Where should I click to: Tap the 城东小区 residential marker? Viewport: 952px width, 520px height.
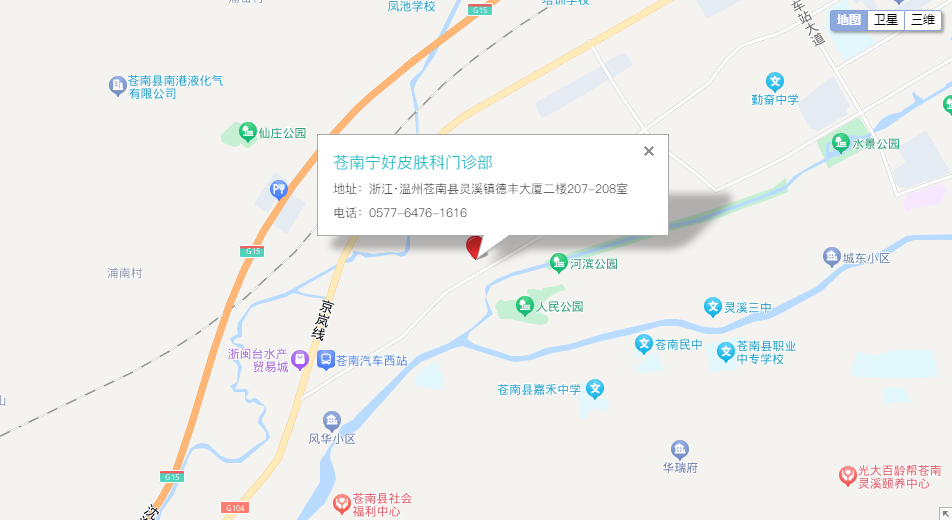coord(832,257)
